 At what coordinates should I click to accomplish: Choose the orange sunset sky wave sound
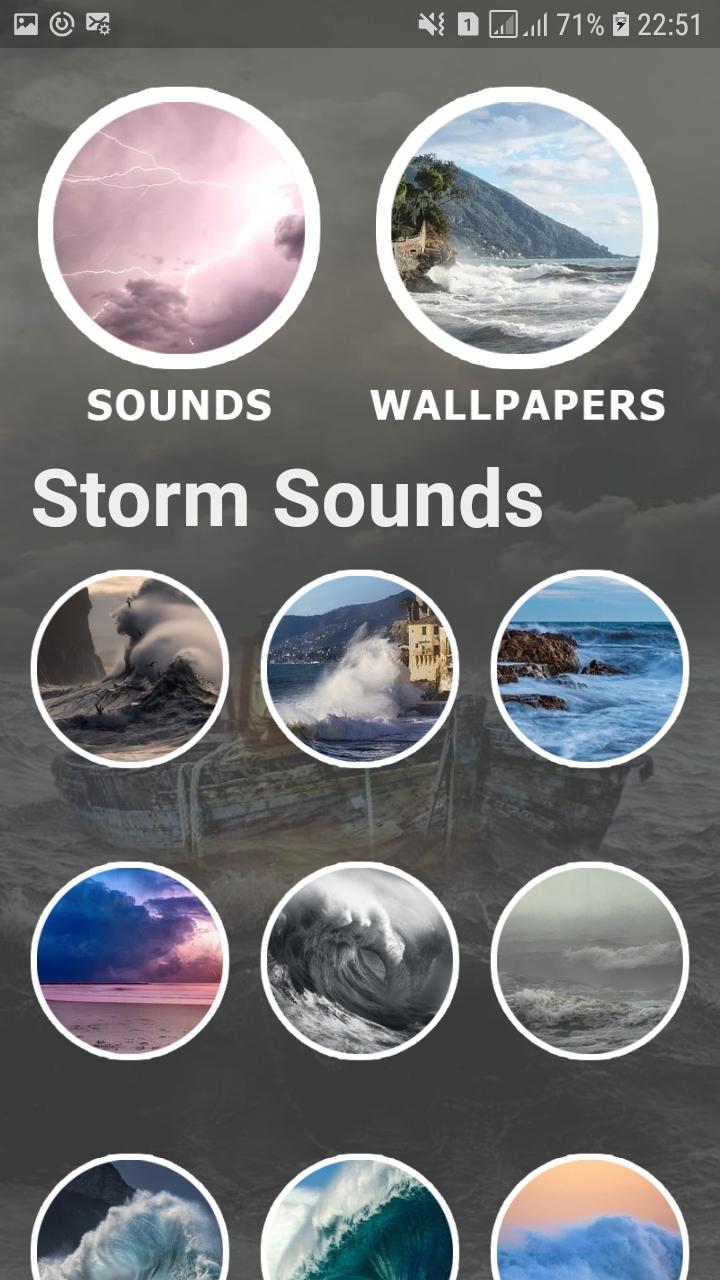[x=590, y=1225]
